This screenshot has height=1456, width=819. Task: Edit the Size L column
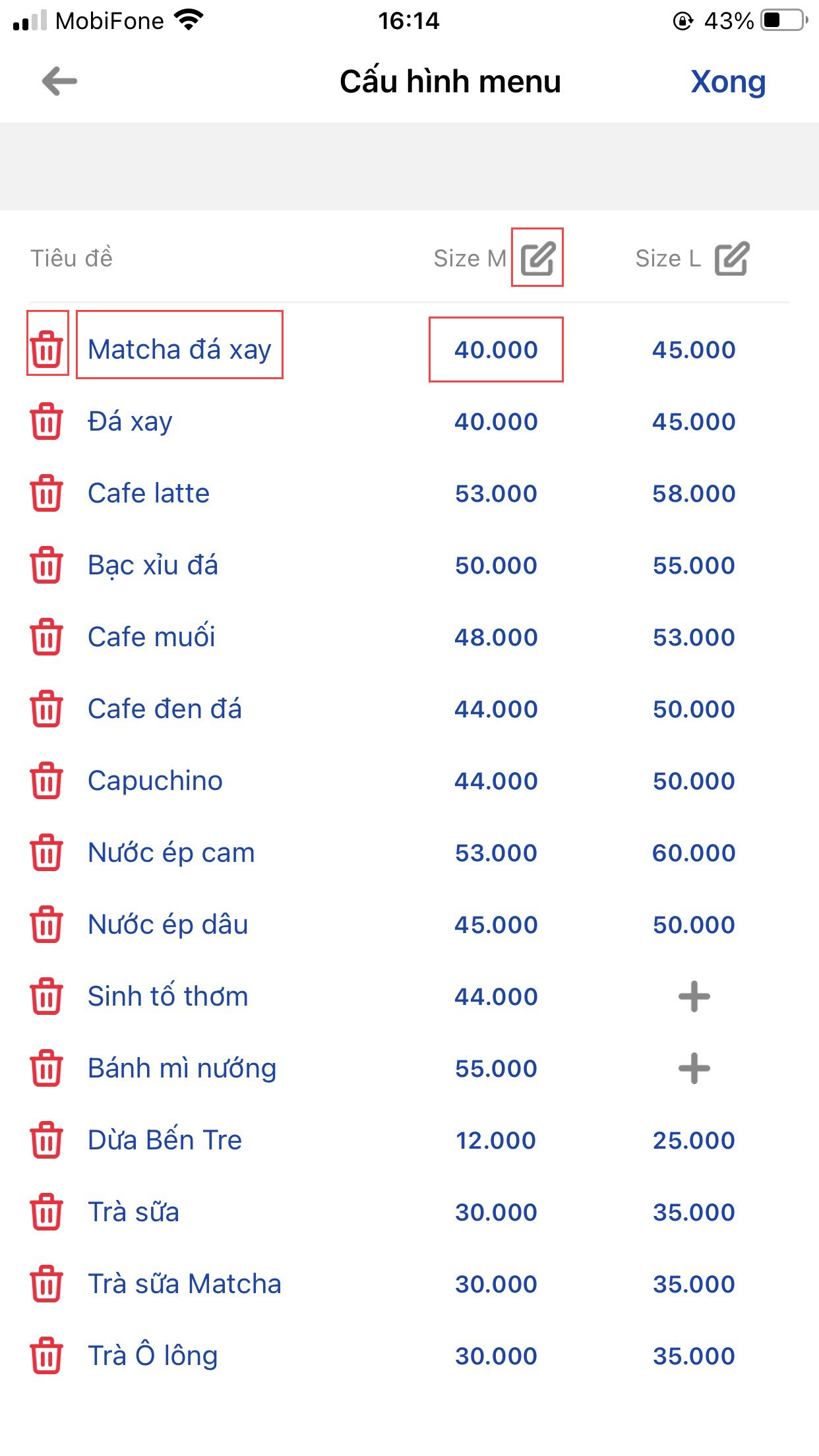(x=732, y=258)
